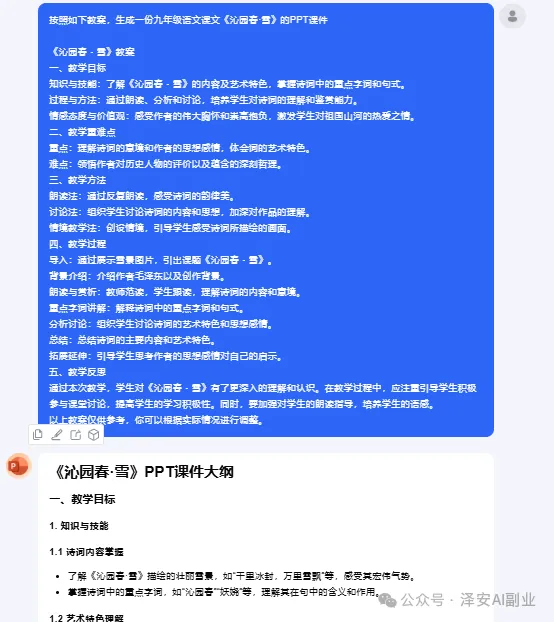
Task: Copy the lesson plan prompt message
Action: [38, 435]
